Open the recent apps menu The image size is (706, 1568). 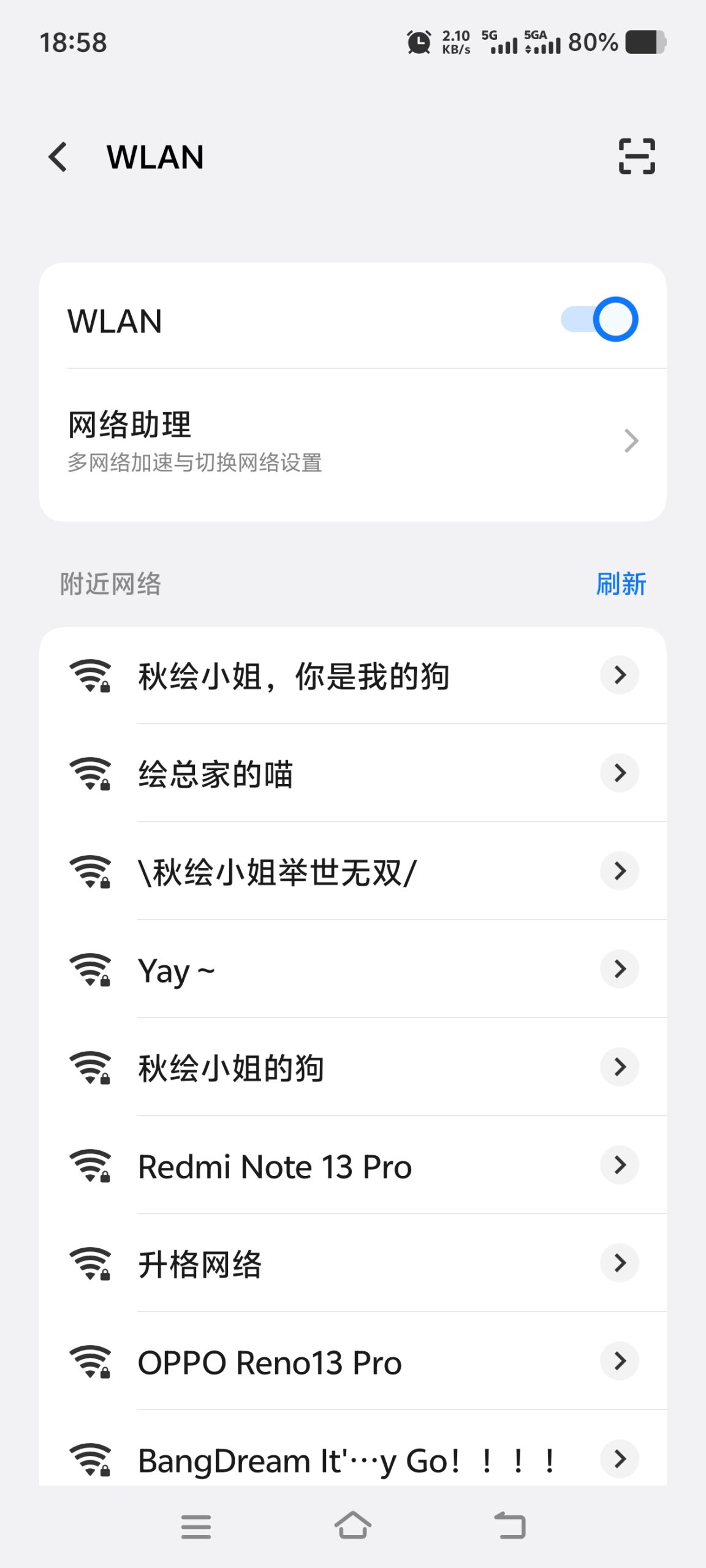pyautogui.click(x=196, y=1526)
